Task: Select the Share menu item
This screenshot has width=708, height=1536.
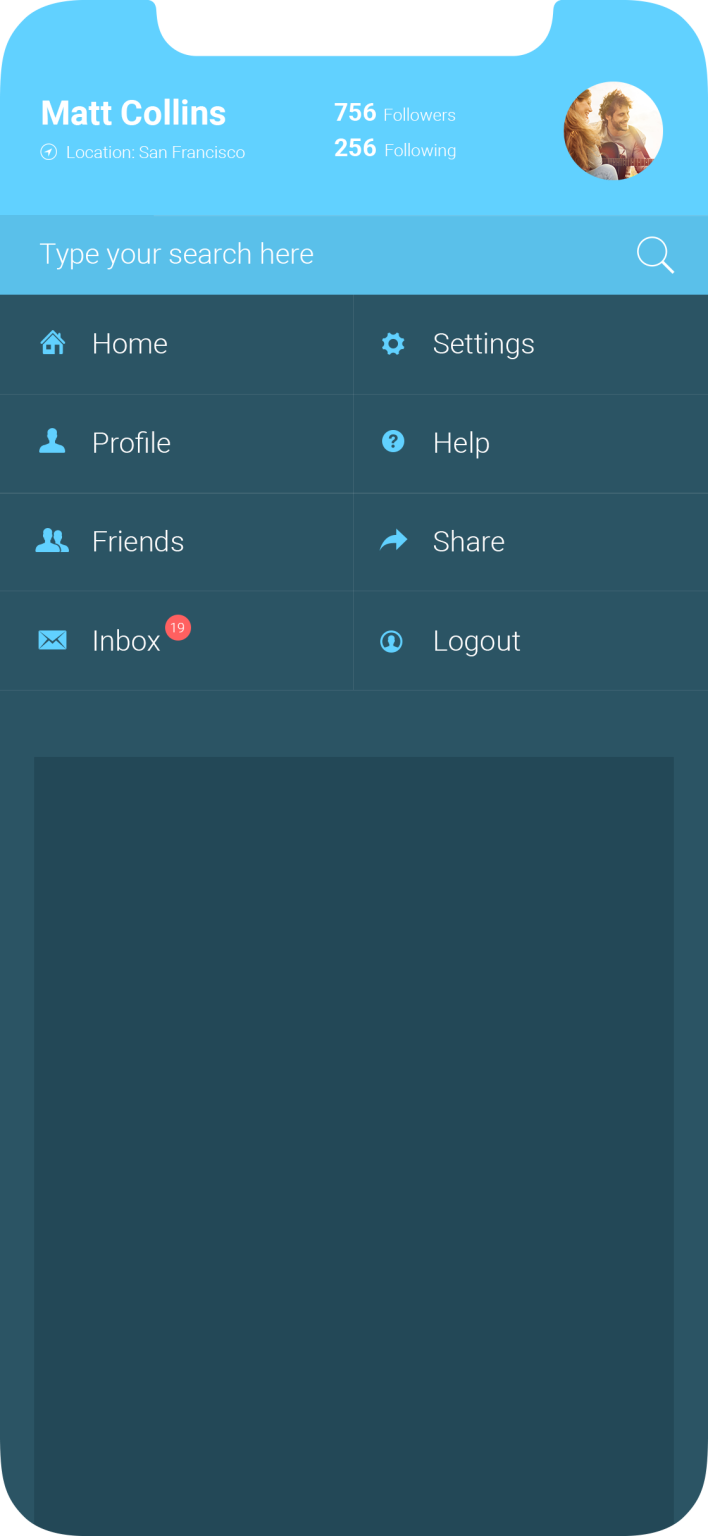Action: (468, 542)
